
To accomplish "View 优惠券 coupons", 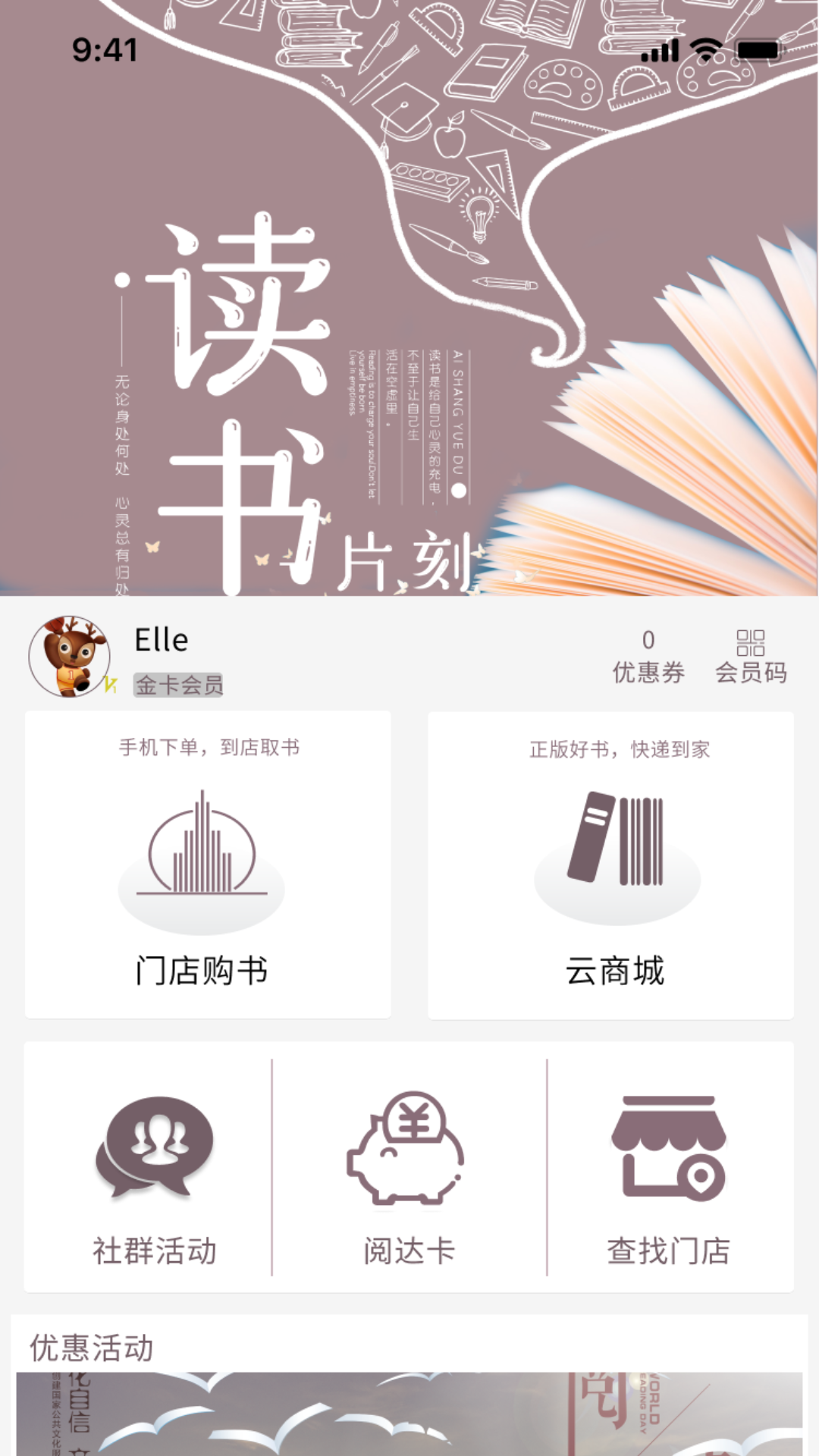I will 648,657.
